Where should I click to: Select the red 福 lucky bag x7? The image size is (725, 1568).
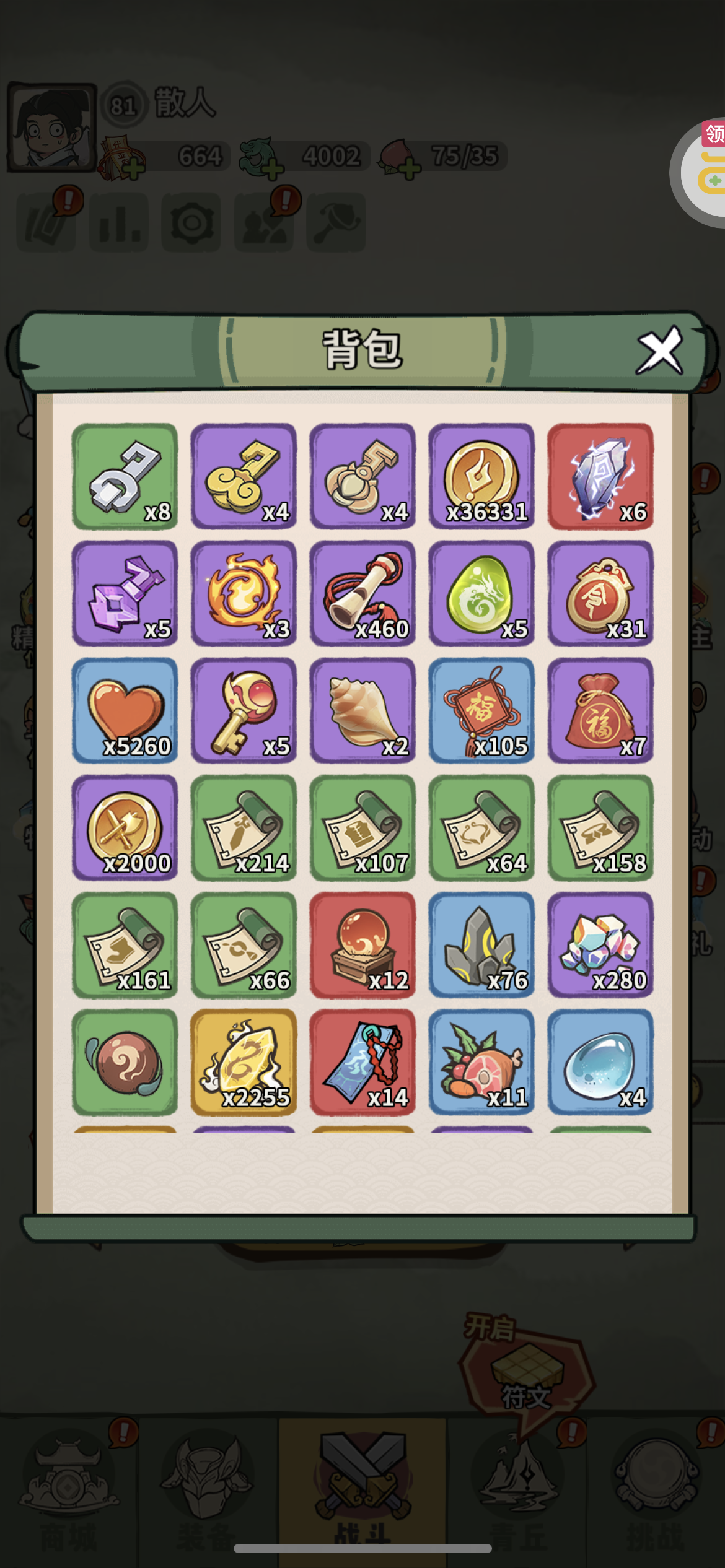pos(600,710)
